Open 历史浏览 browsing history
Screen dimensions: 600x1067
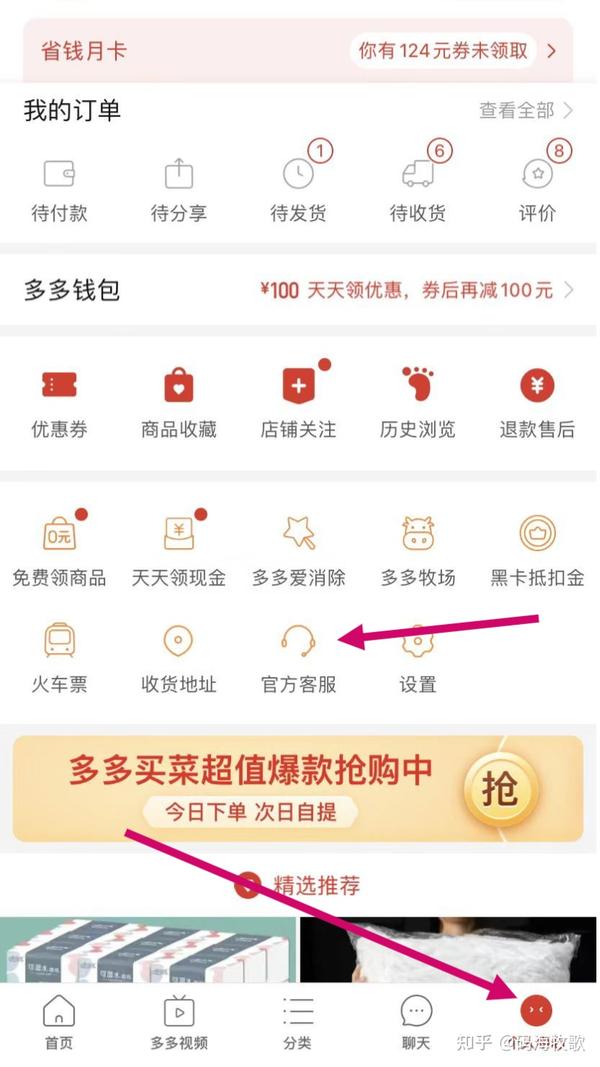(418, 404)
